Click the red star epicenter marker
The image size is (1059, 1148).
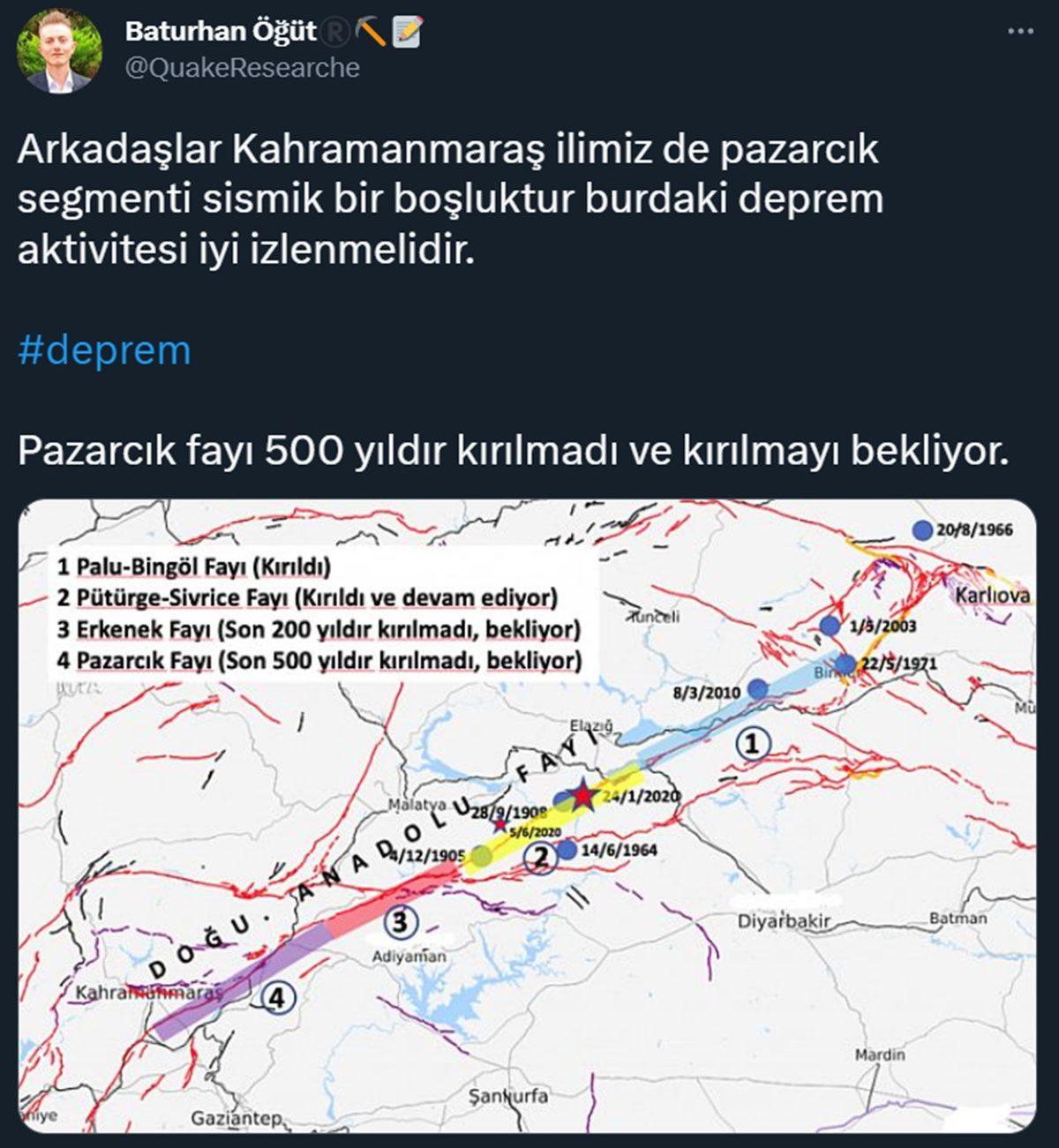582,797
